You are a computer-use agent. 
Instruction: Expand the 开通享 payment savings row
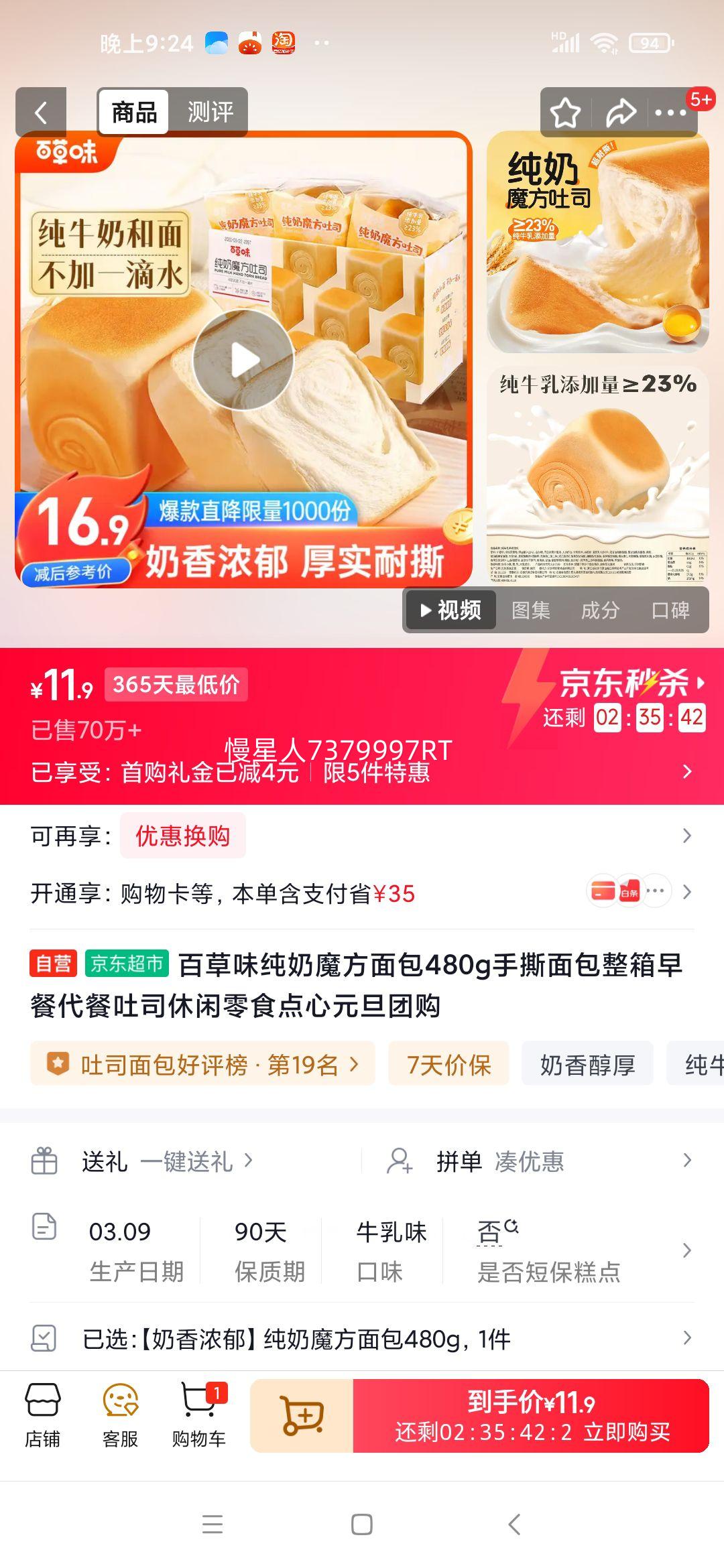click(x=362, y=893)
